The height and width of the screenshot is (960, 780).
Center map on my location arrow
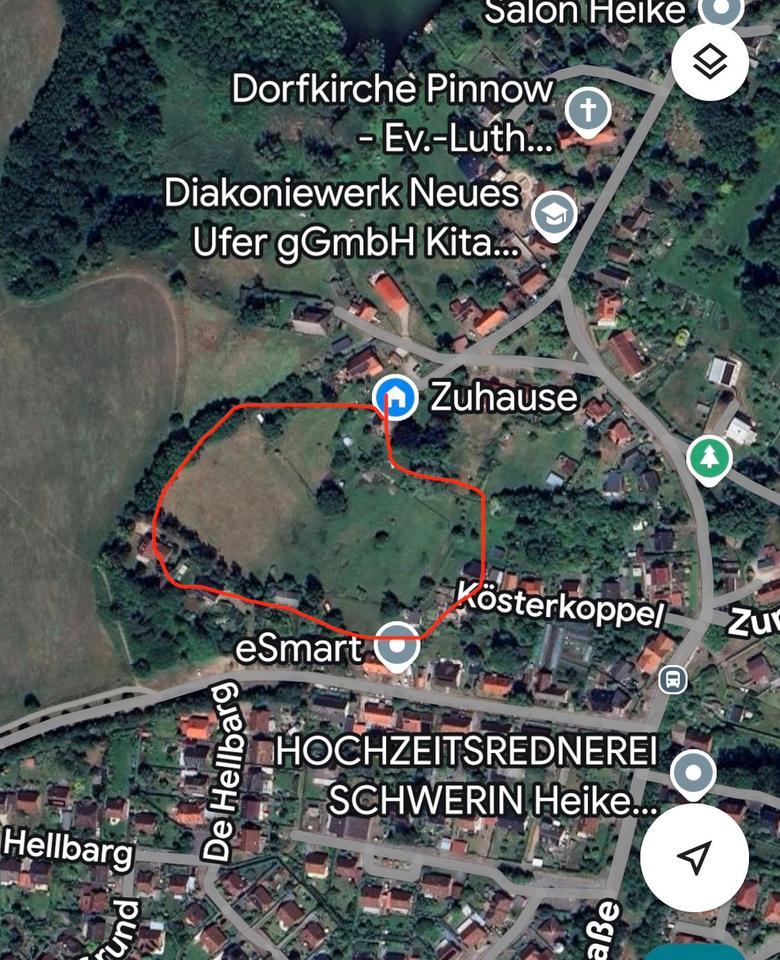tap(694, 856)
